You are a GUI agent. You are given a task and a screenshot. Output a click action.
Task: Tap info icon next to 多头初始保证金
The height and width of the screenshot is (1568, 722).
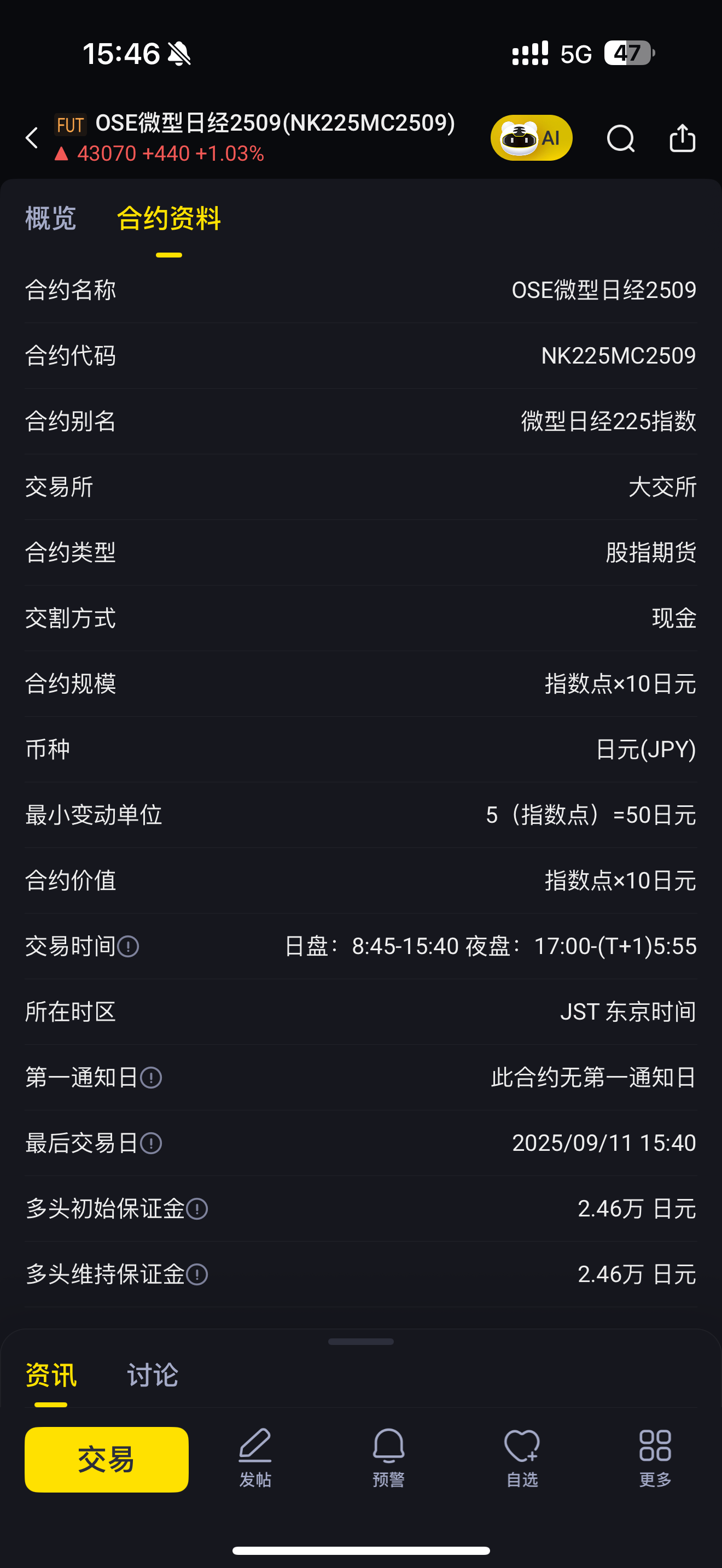[x=196, y=1209]
